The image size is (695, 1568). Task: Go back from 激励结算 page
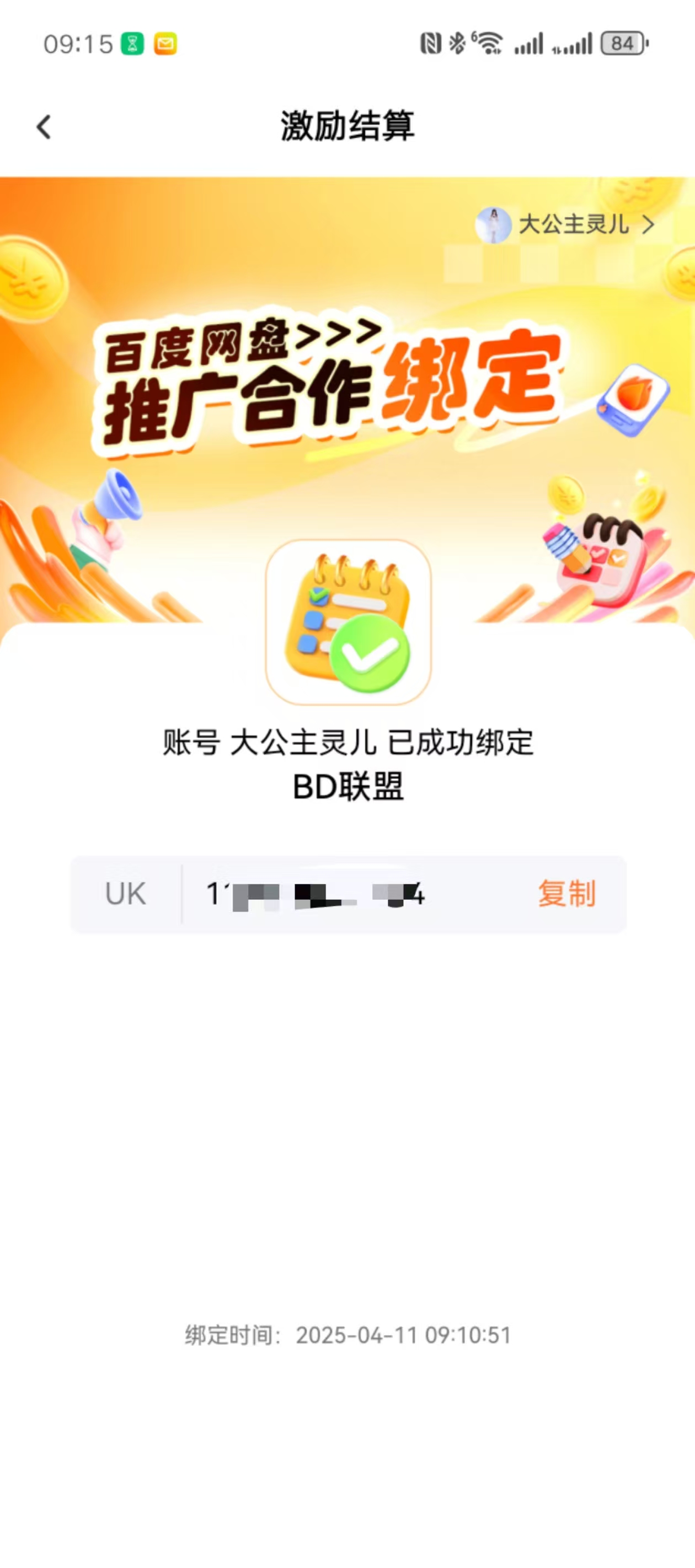coord(44,127)
